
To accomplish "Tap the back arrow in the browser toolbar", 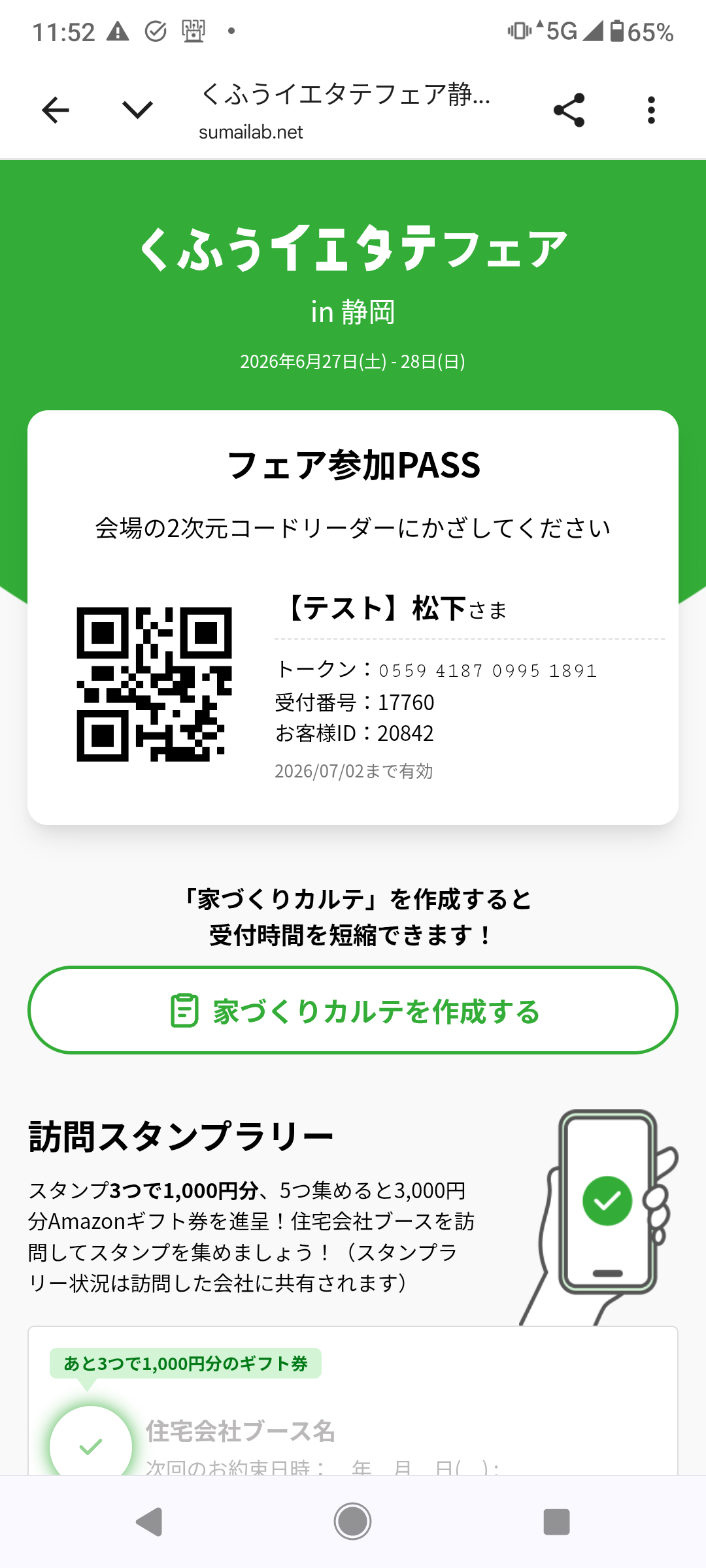I will (55, 110).
